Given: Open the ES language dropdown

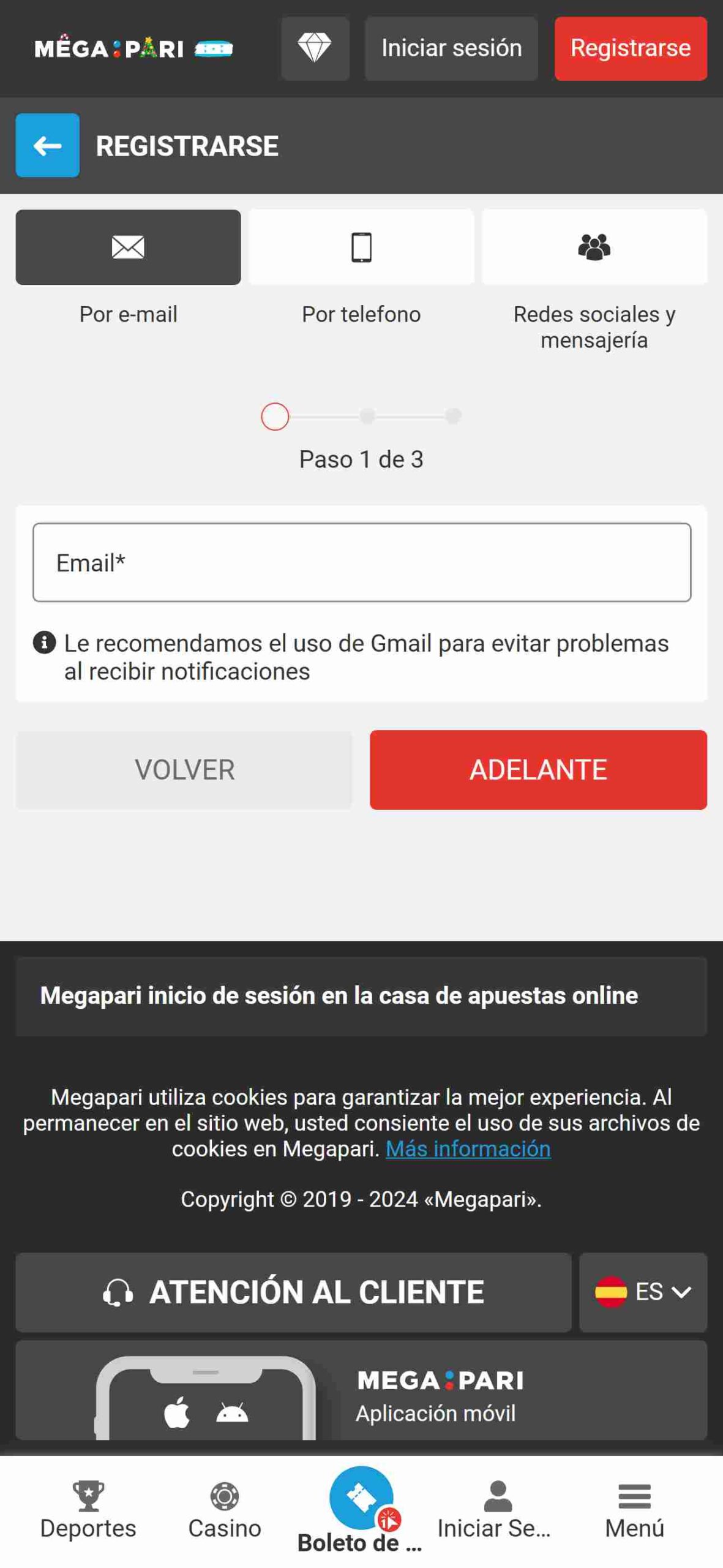Looking at the screenshot, I should [x=643, y=1291].
